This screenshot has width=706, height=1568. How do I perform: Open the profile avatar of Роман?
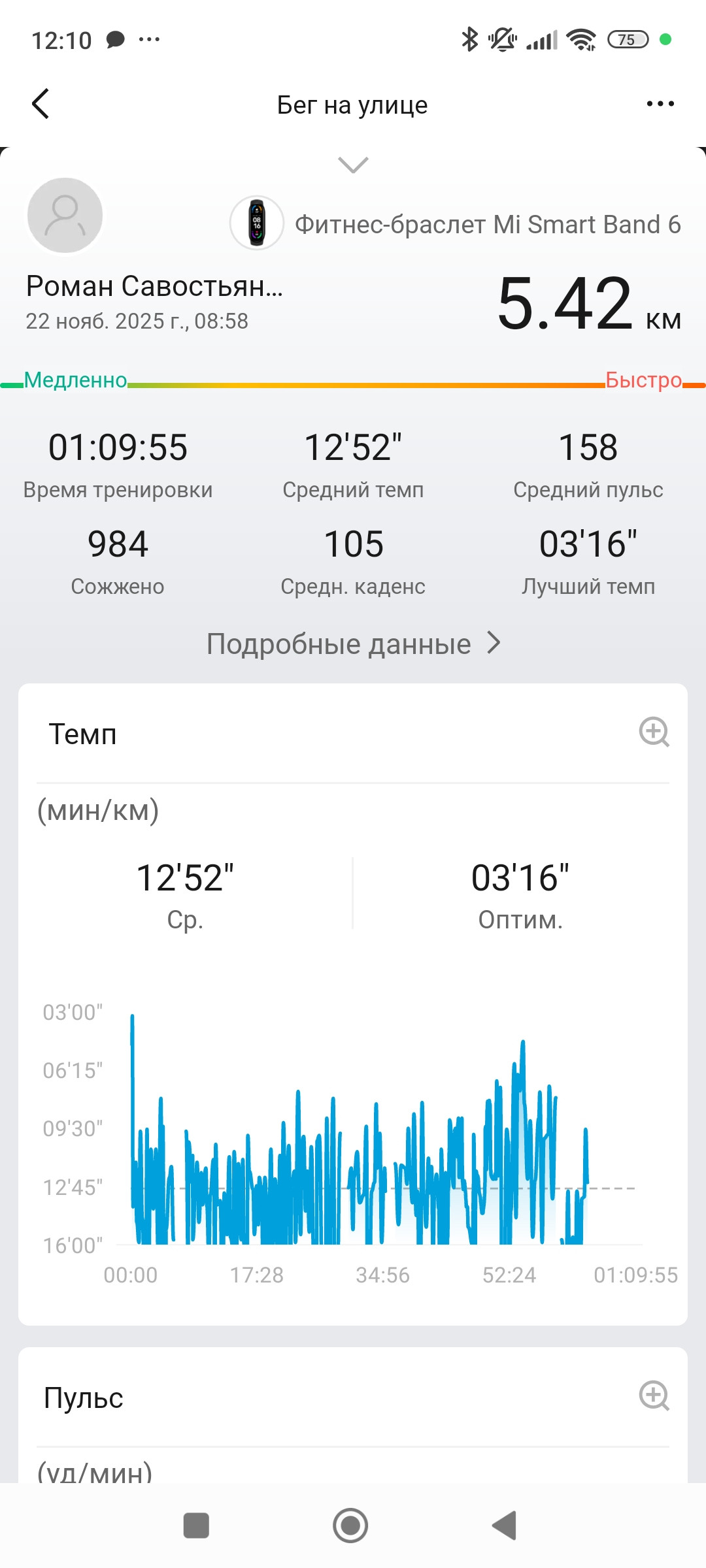(x=65, y=215)
